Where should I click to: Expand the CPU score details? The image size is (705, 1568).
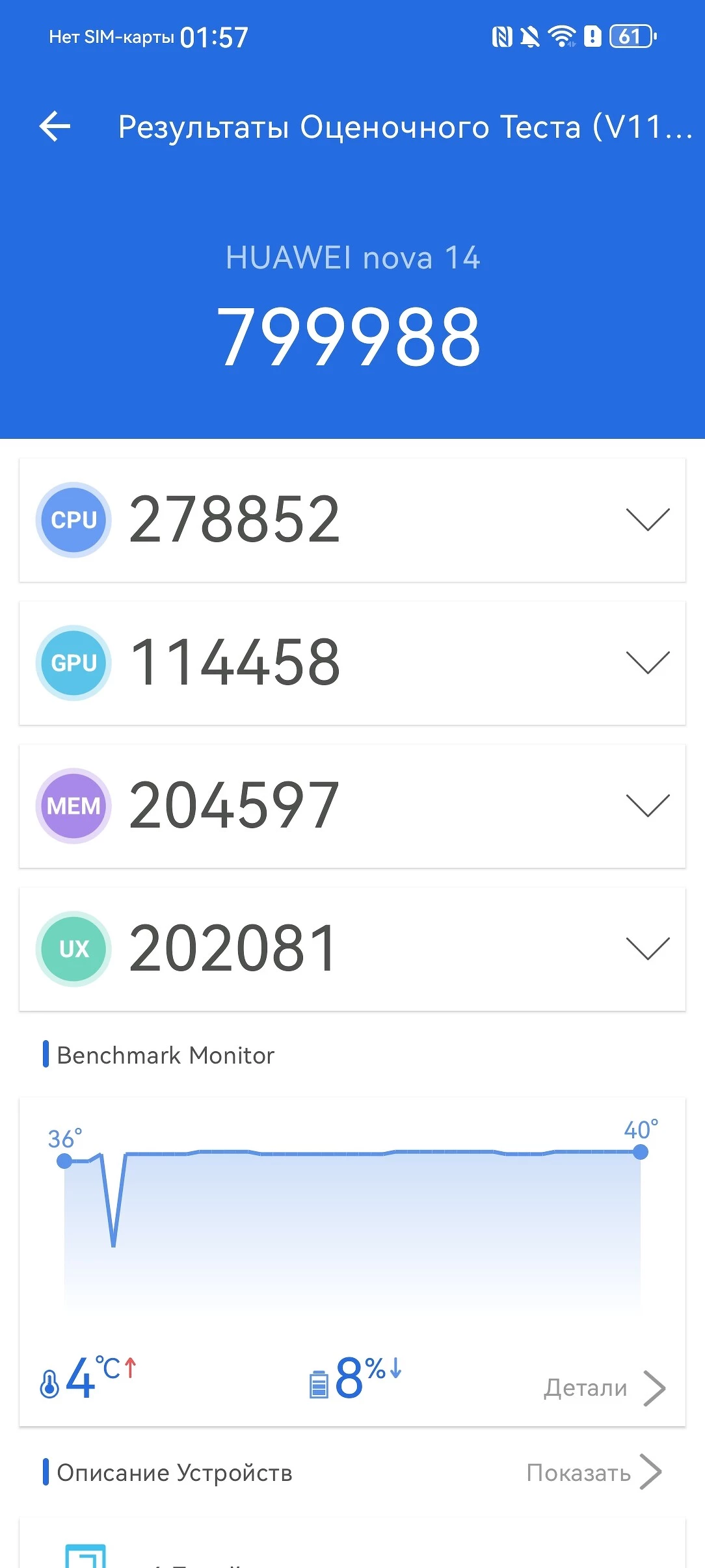click(647, 519)
